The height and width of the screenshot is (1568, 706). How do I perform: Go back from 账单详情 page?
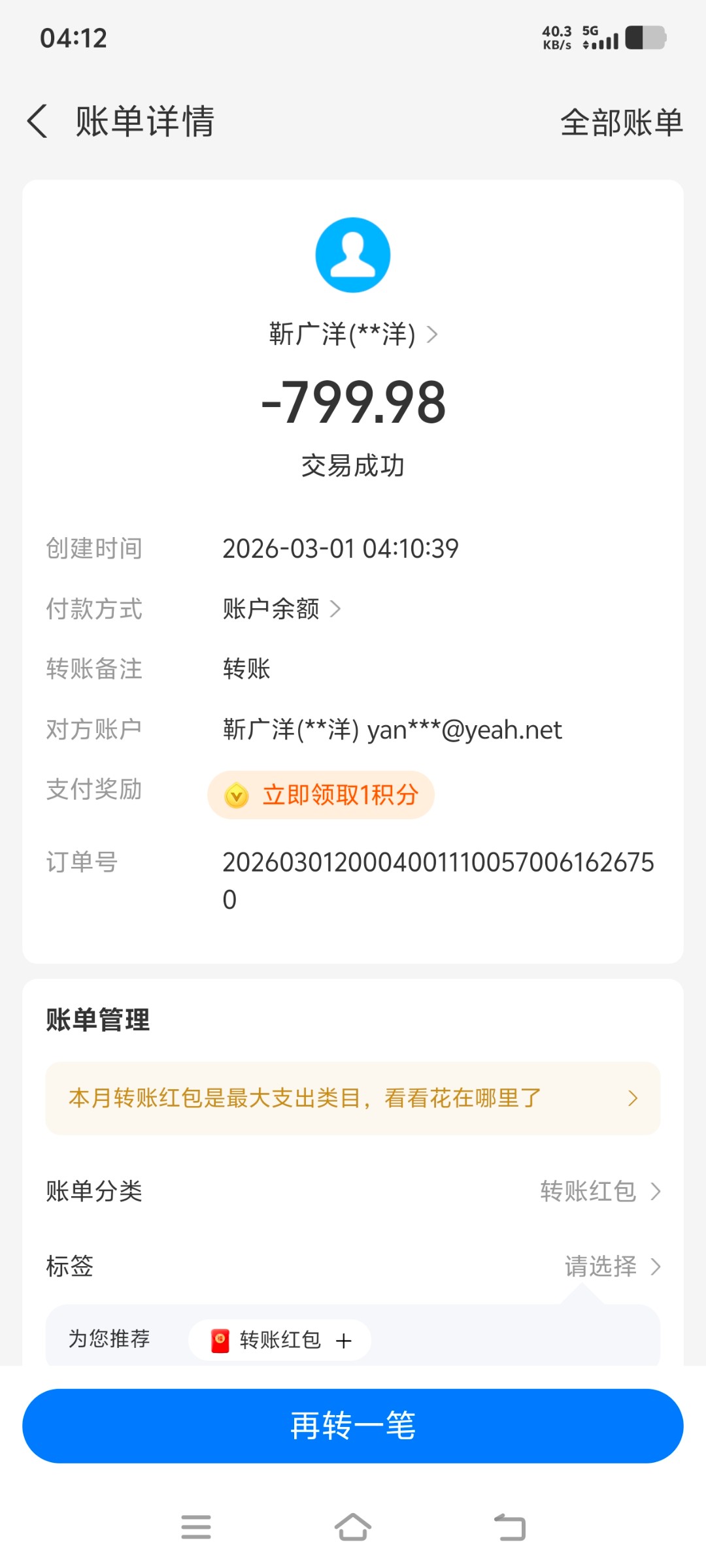tap(38, 122)
